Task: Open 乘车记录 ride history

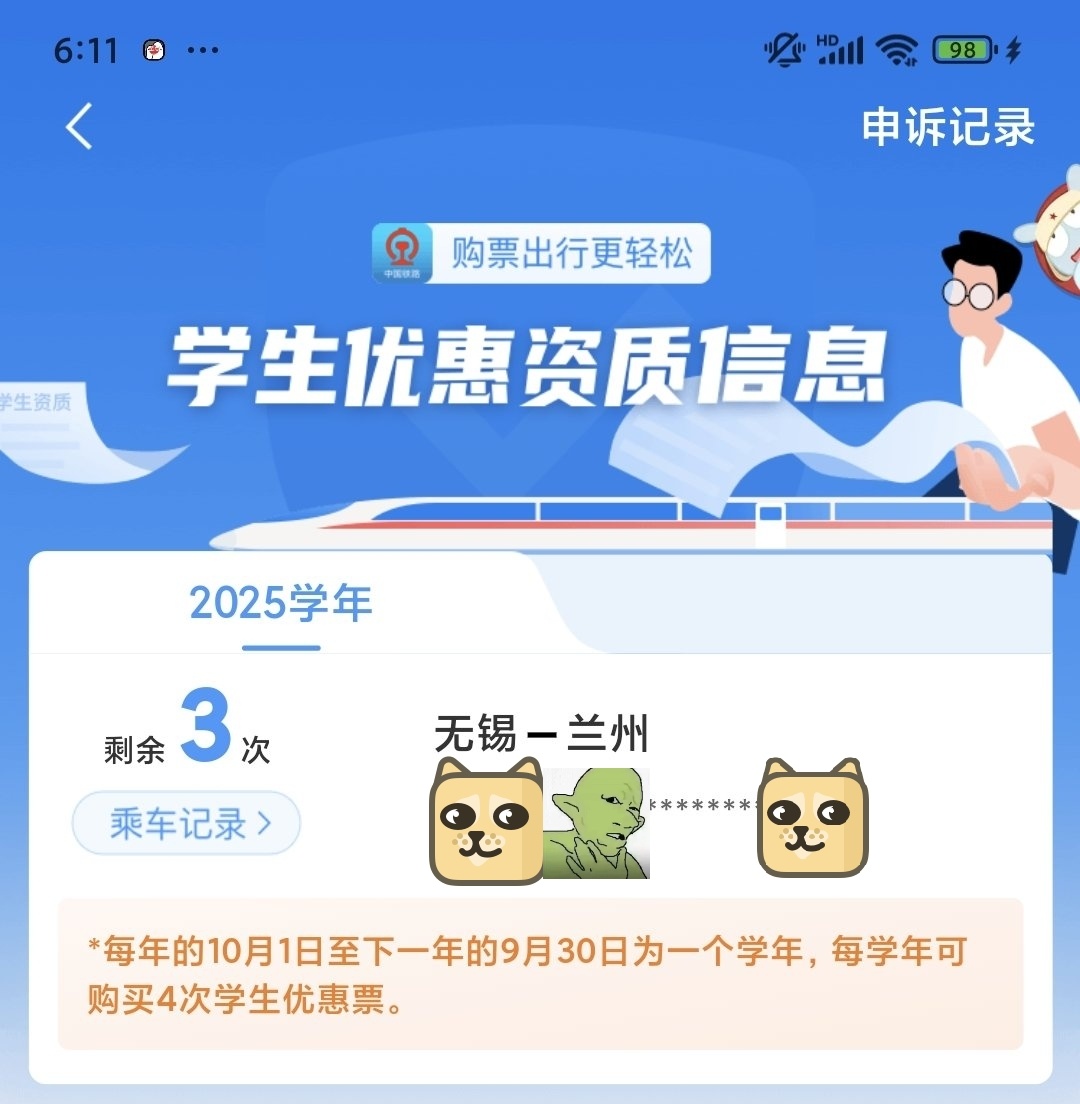Action: 187,823
